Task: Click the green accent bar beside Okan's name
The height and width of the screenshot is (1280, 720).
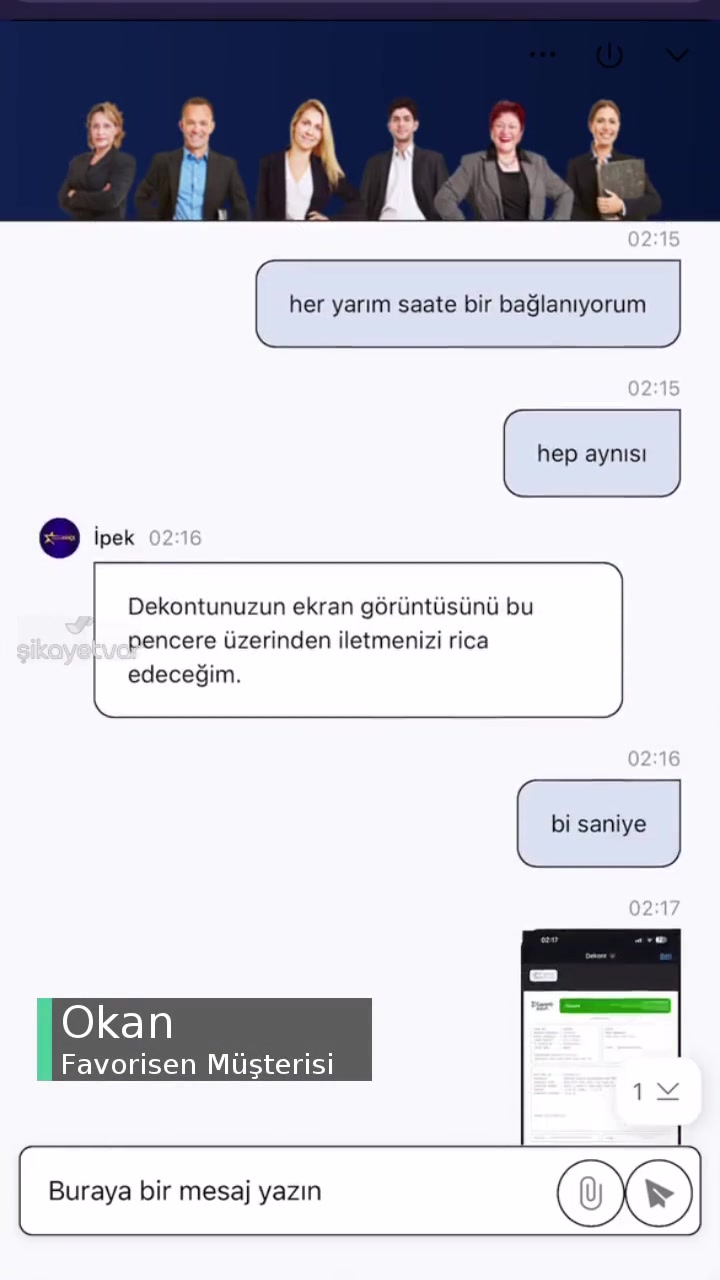Action: point(43,1039)
